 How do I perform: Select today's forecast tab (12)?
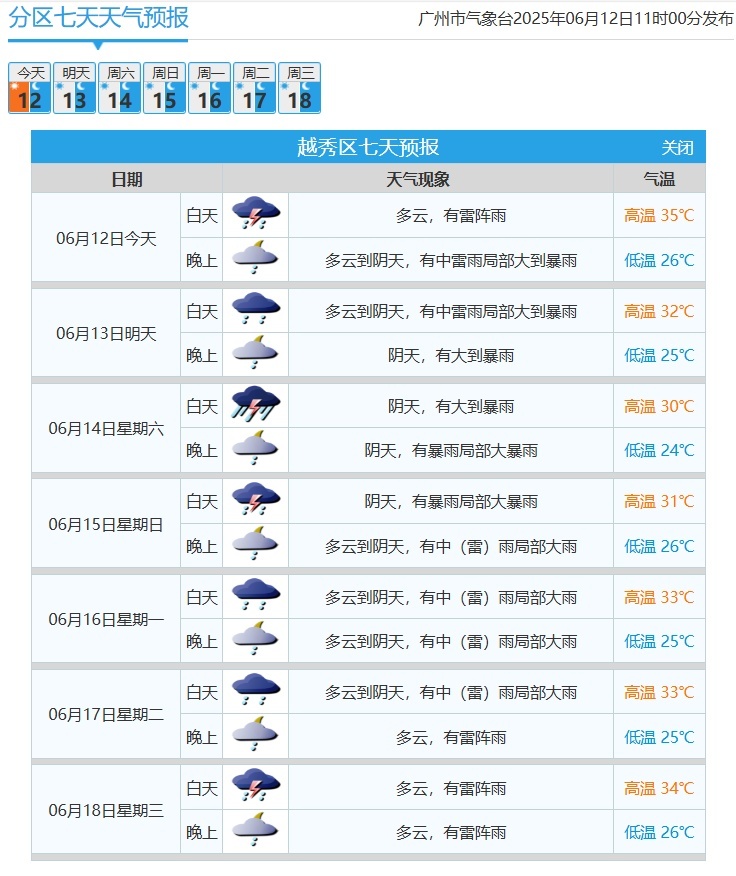click(x=30, y=88)
